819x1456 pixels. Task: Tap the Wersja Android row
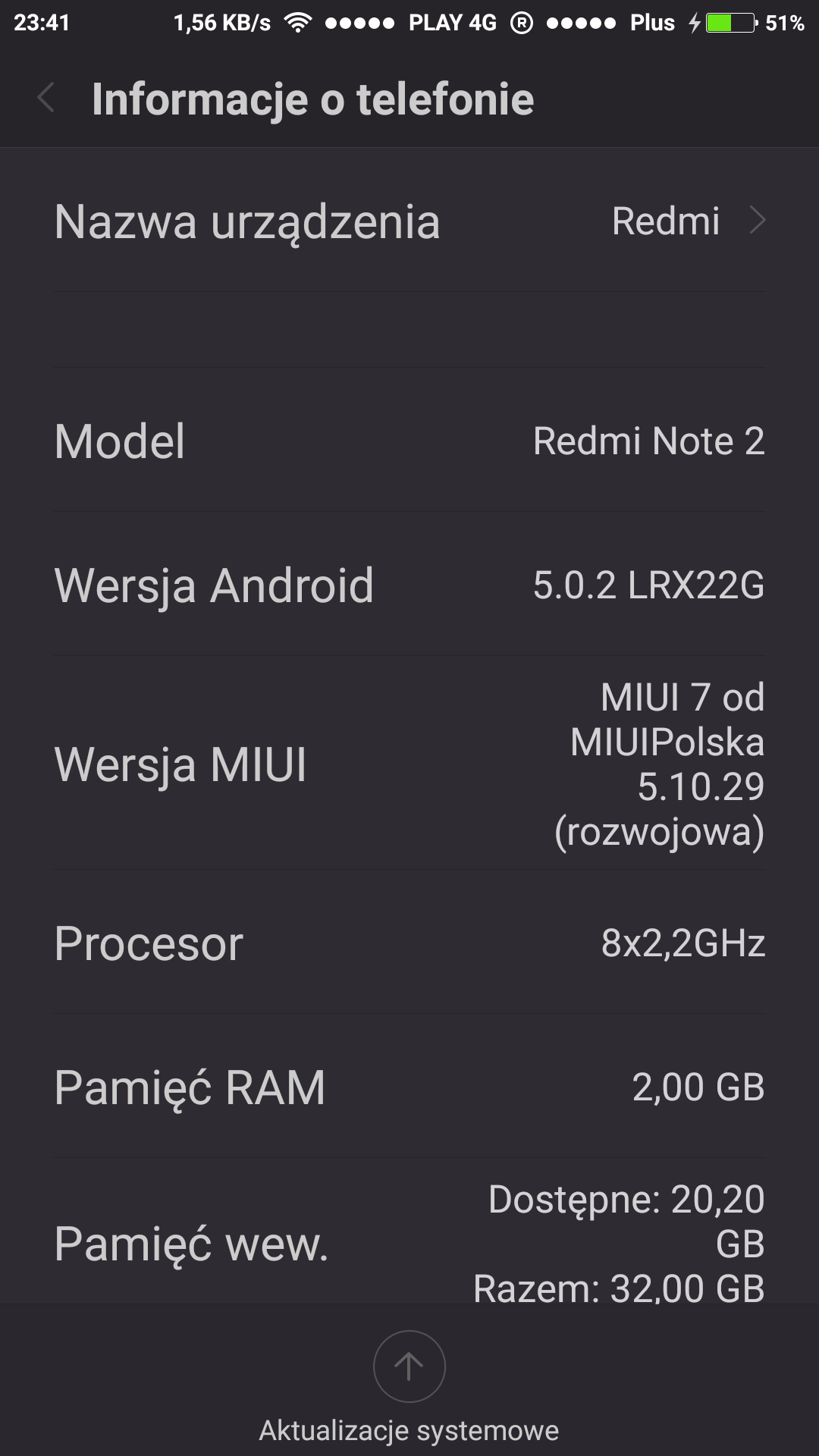click(x=409, y=585)
